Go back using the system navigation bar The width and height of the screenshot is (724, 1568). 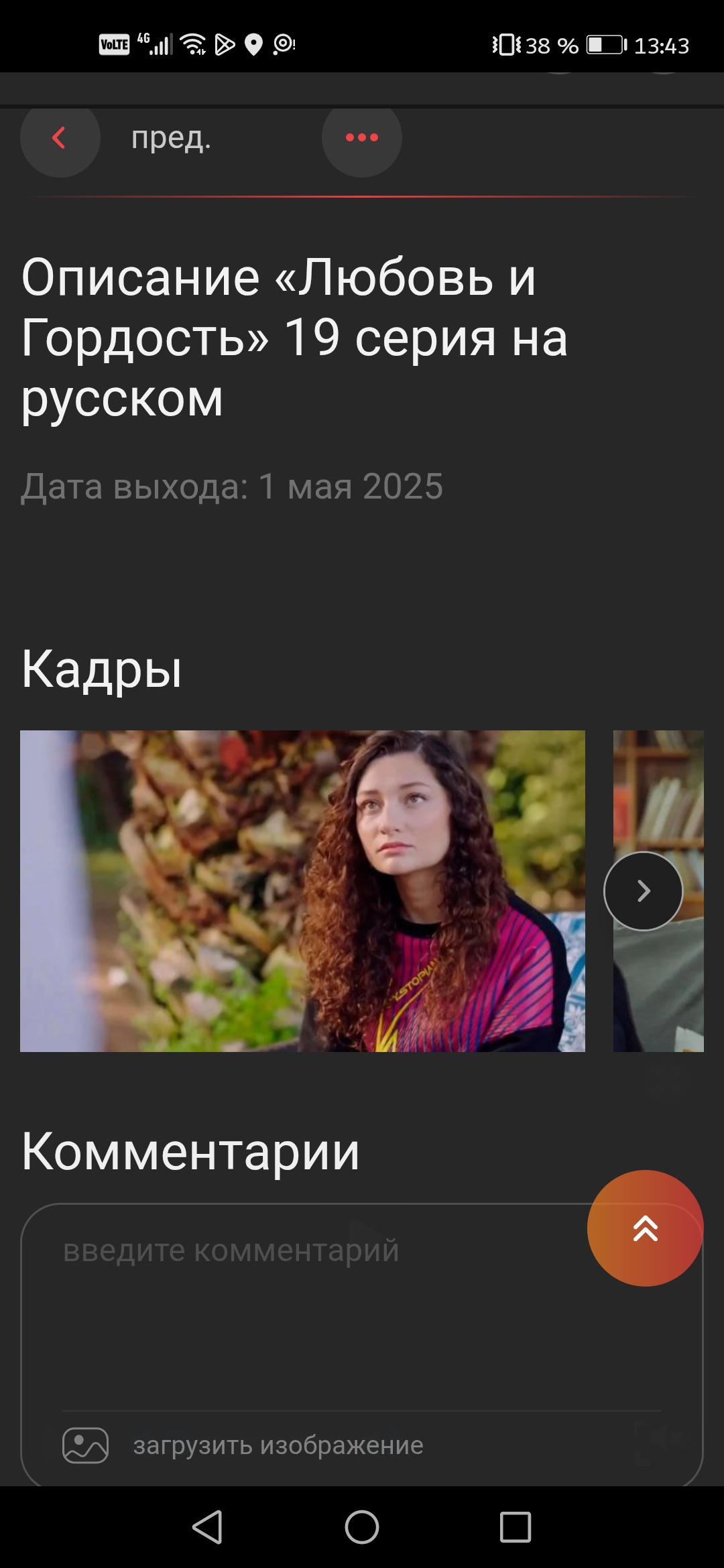tap(208, 1527)
